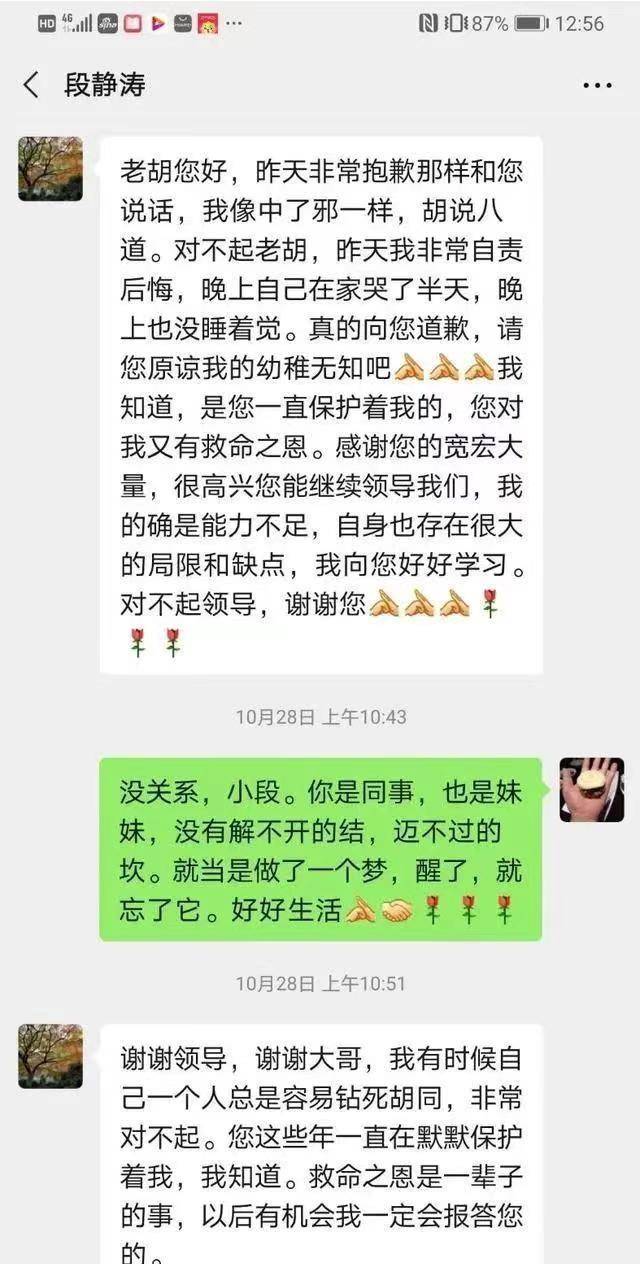Viewport: 640px width, 1264px height.
Task: Open the chat info three-dot menu
Action: [596, 86]
